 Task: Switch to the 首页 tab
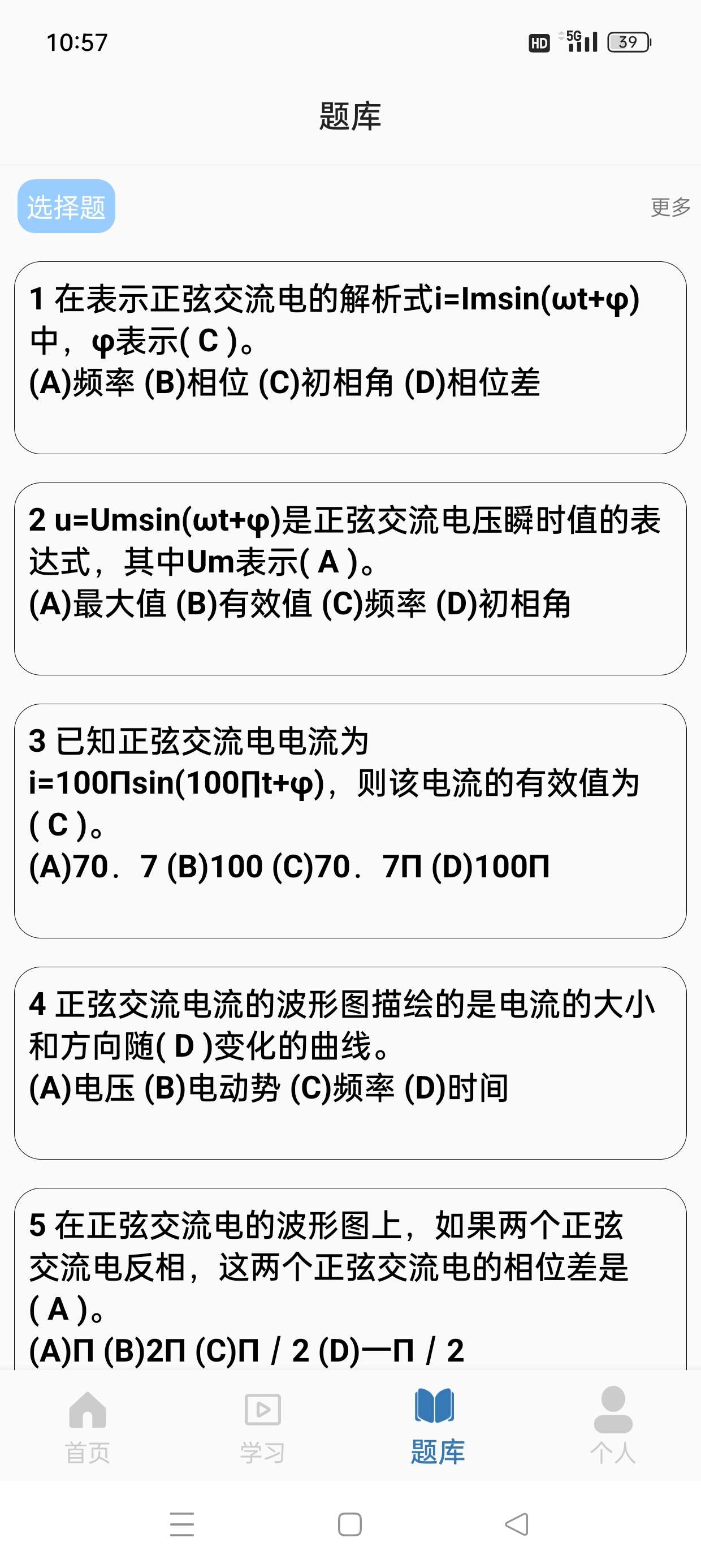[88, 1425]
